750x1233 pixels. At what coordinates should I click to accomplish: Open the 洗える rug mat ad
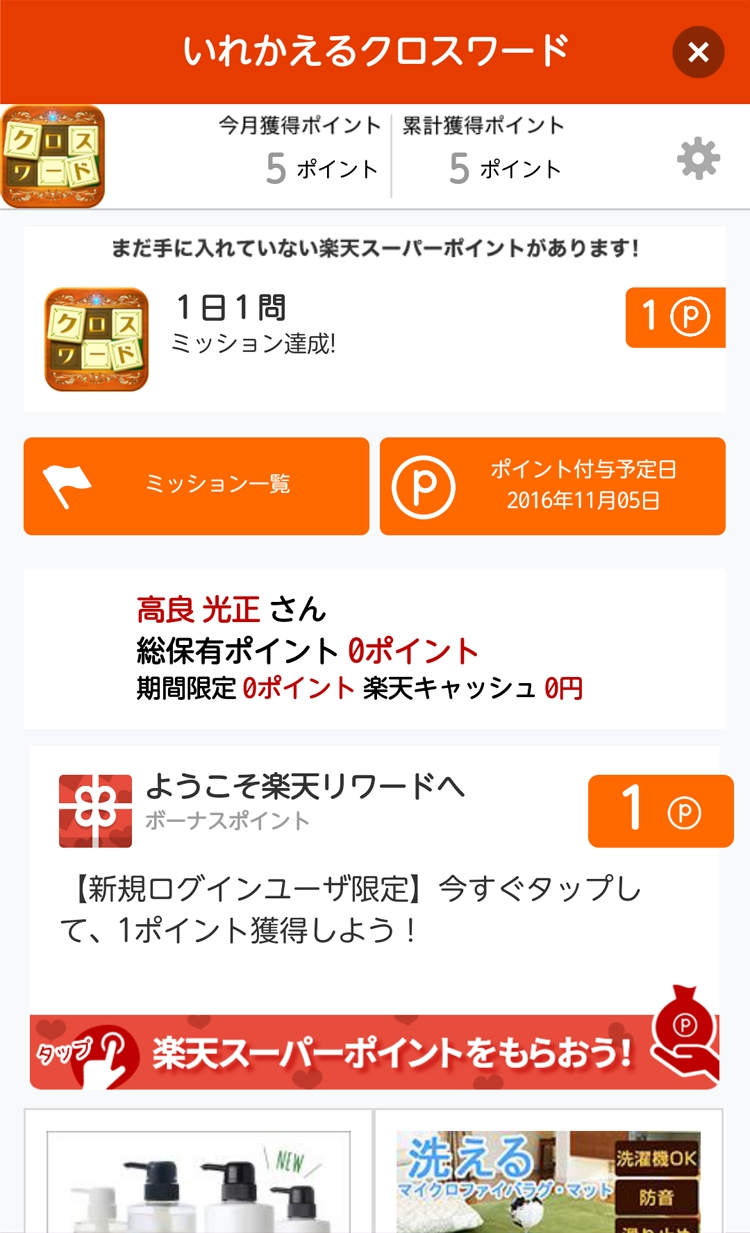(548, 1180)
